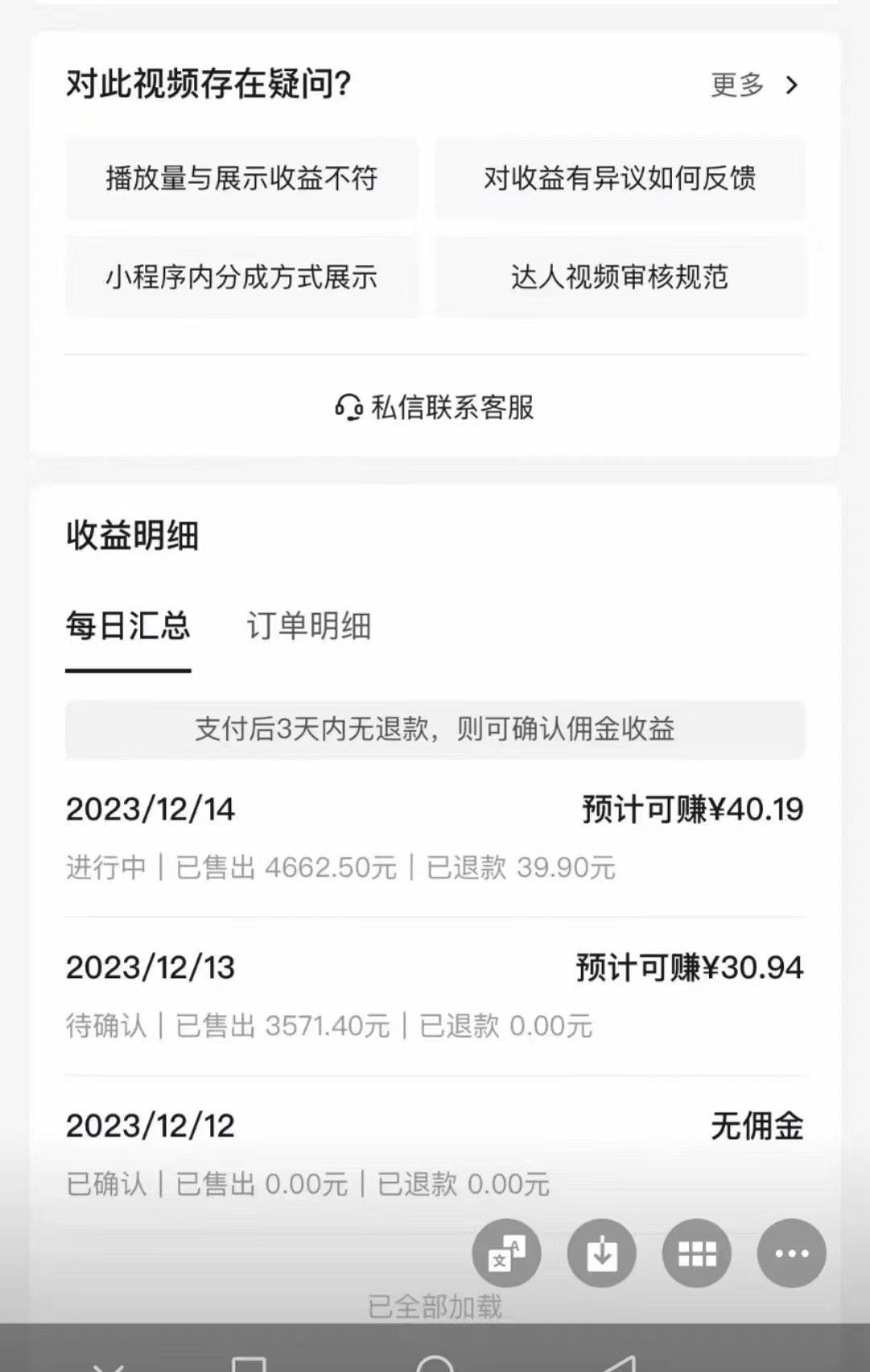View 达人视频审核规范 guidelines
870x1372 pixels.
[619, 277]
